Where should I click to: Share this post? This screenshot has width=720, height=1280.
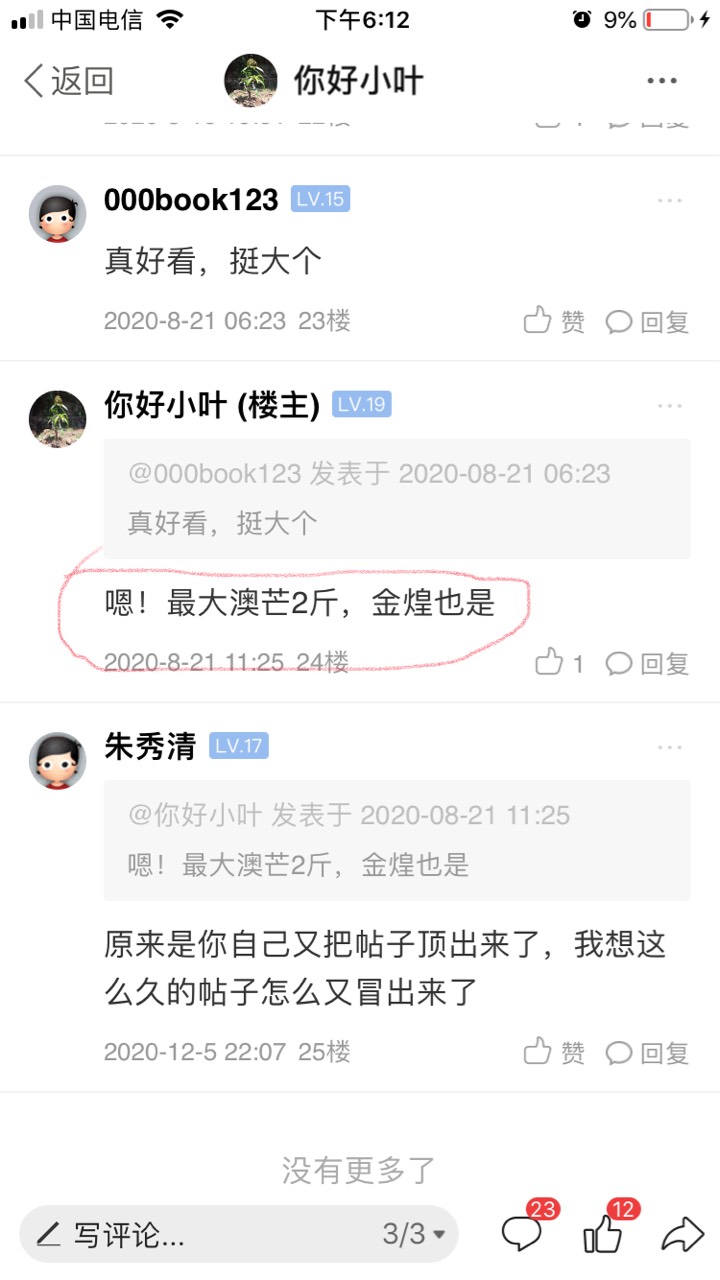683,1234
